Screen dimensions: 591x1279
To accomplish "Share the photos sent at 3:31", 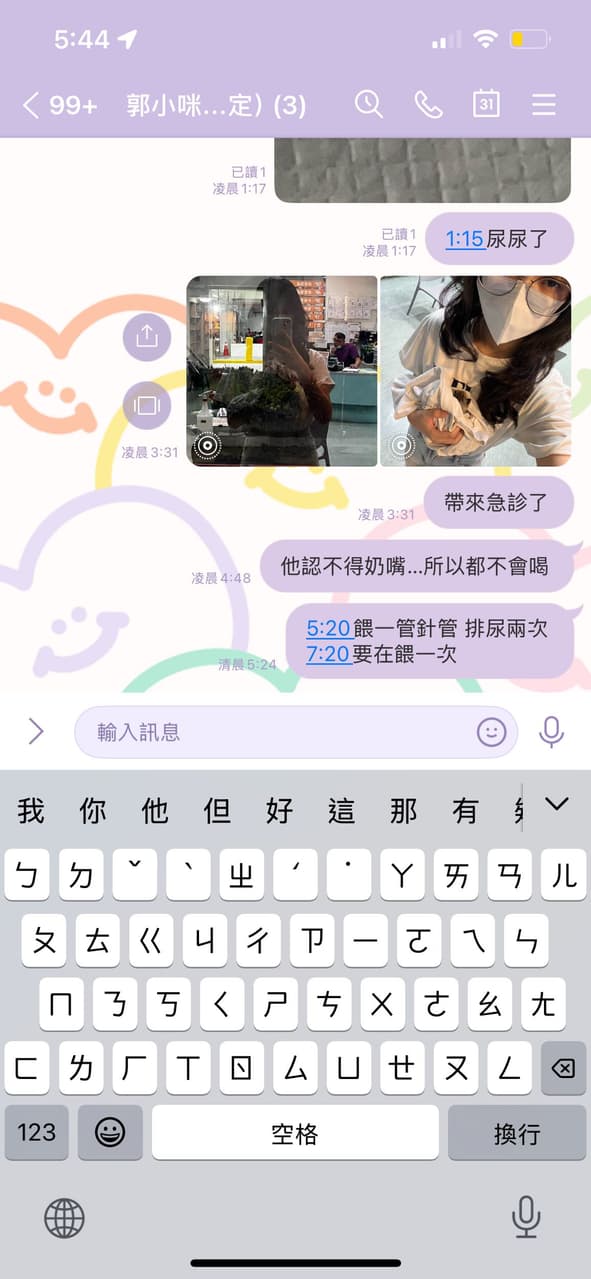I will [147, 337].
